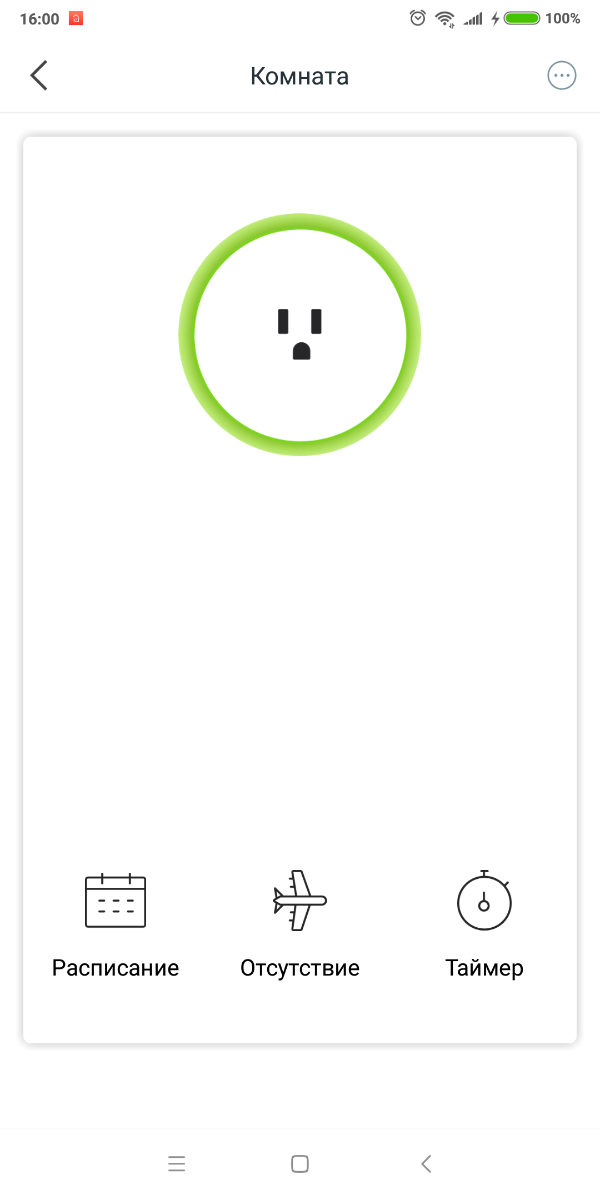Tap the system home button

[300, 1163]
